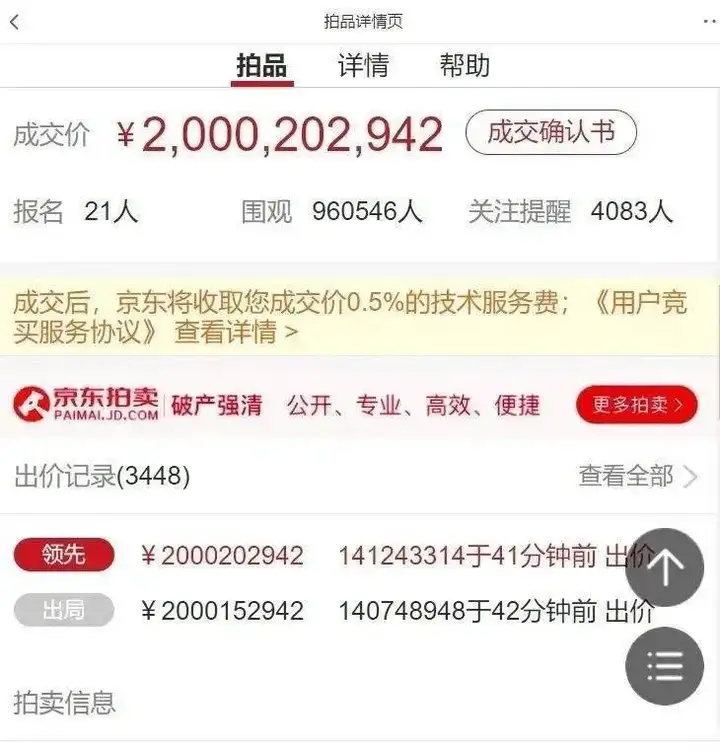Open the 成交确认书 button
This screenshot has width=720, height=752.
(551, 133)
